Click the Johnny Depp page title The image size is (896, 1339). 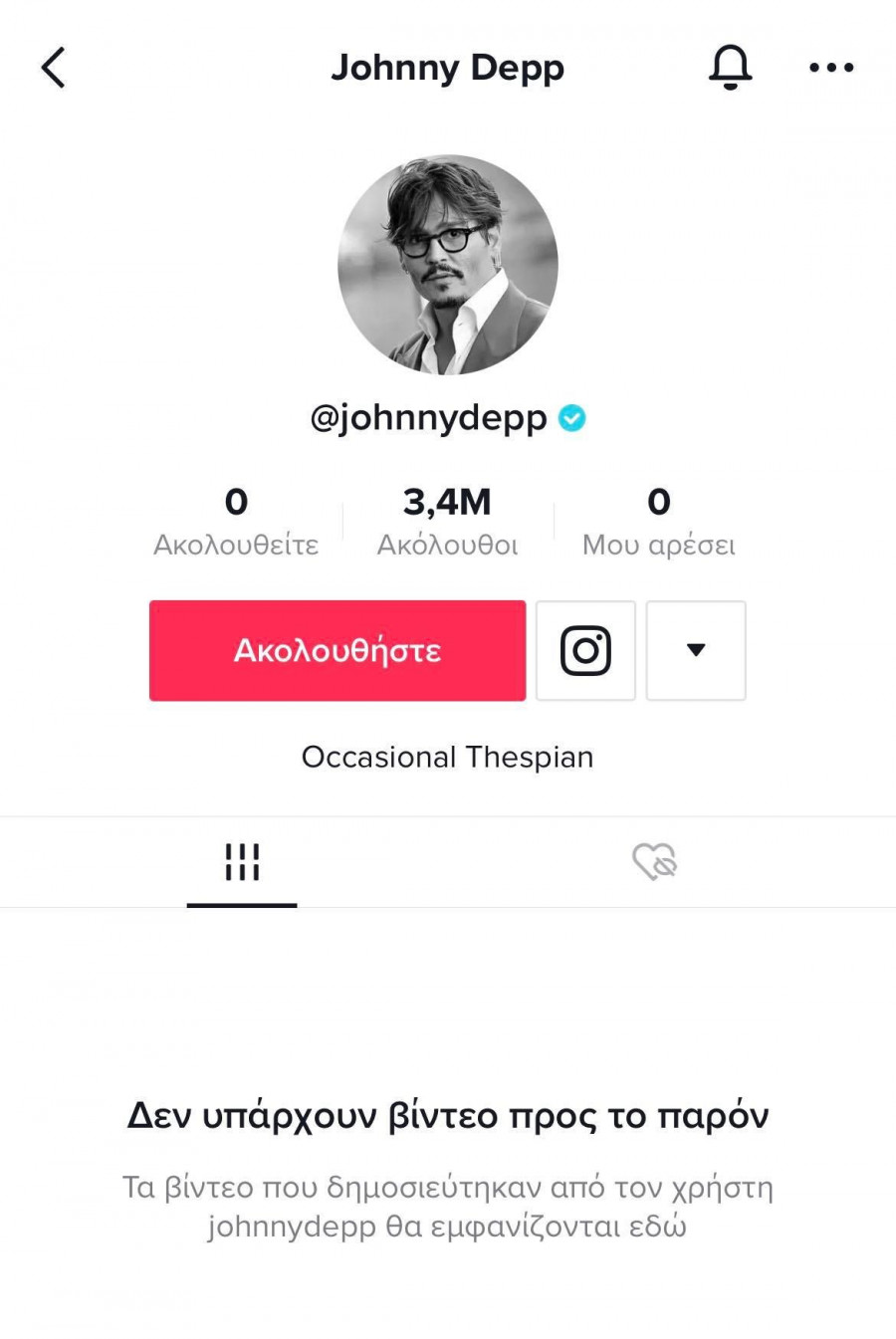coord(448,68)
